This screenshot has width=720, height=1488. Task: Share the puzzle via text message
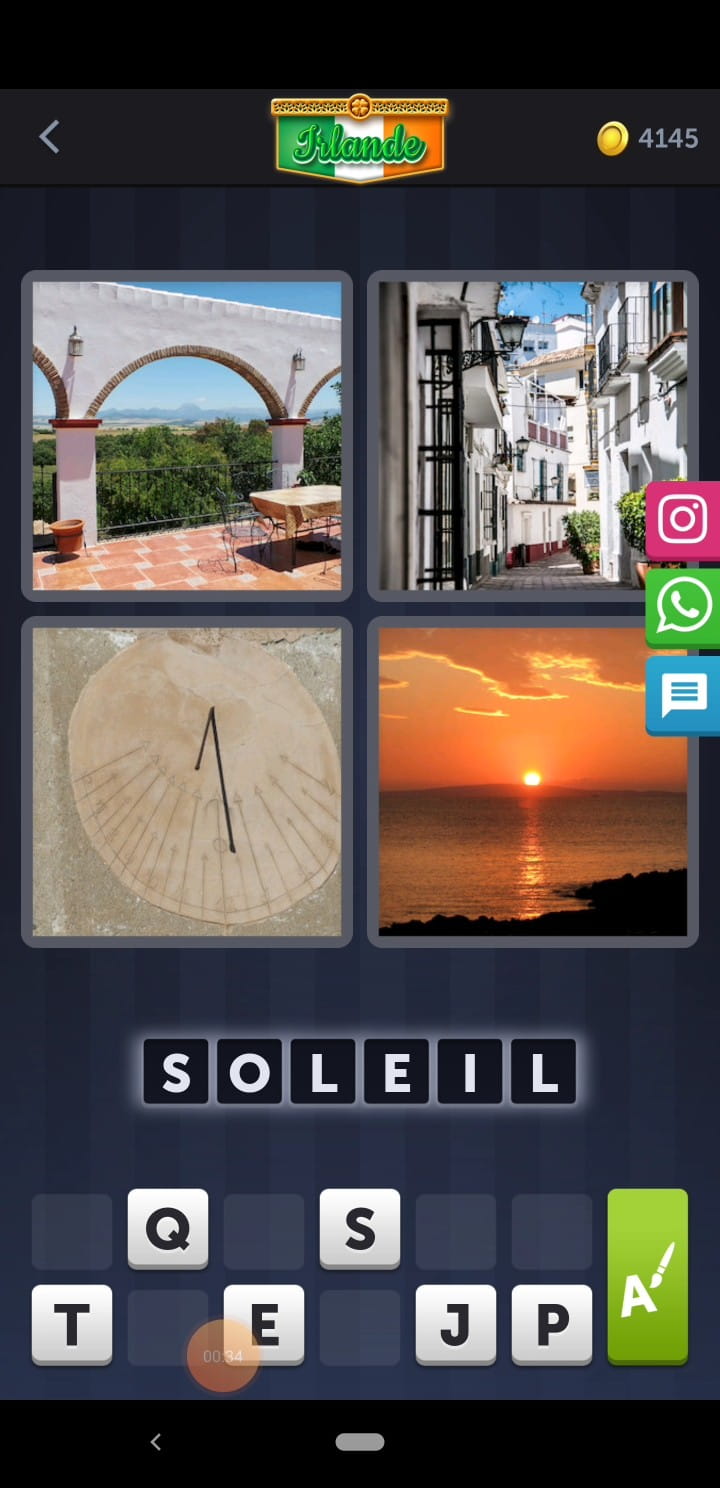684,695
